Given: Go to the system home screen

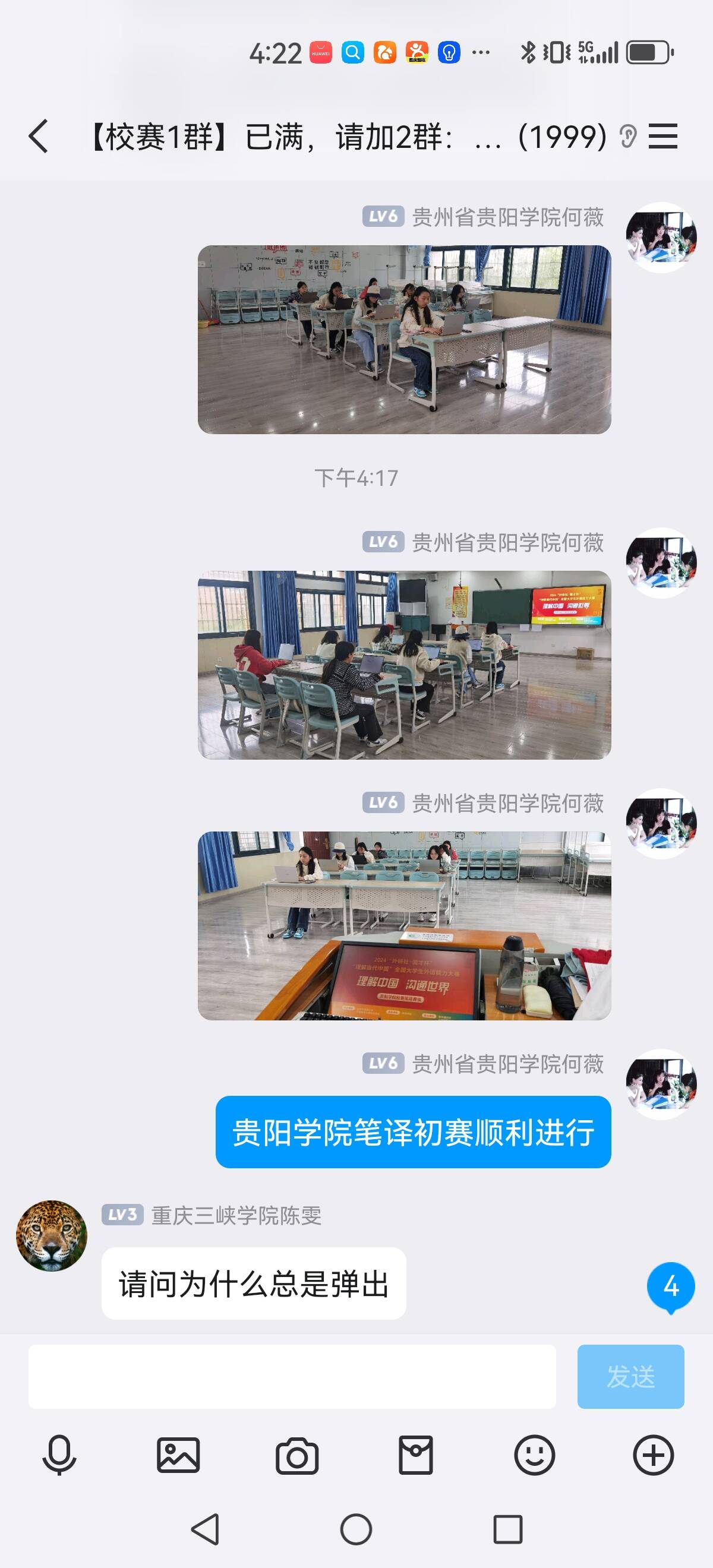Looking at the screenshot, I should point(356,1529).
